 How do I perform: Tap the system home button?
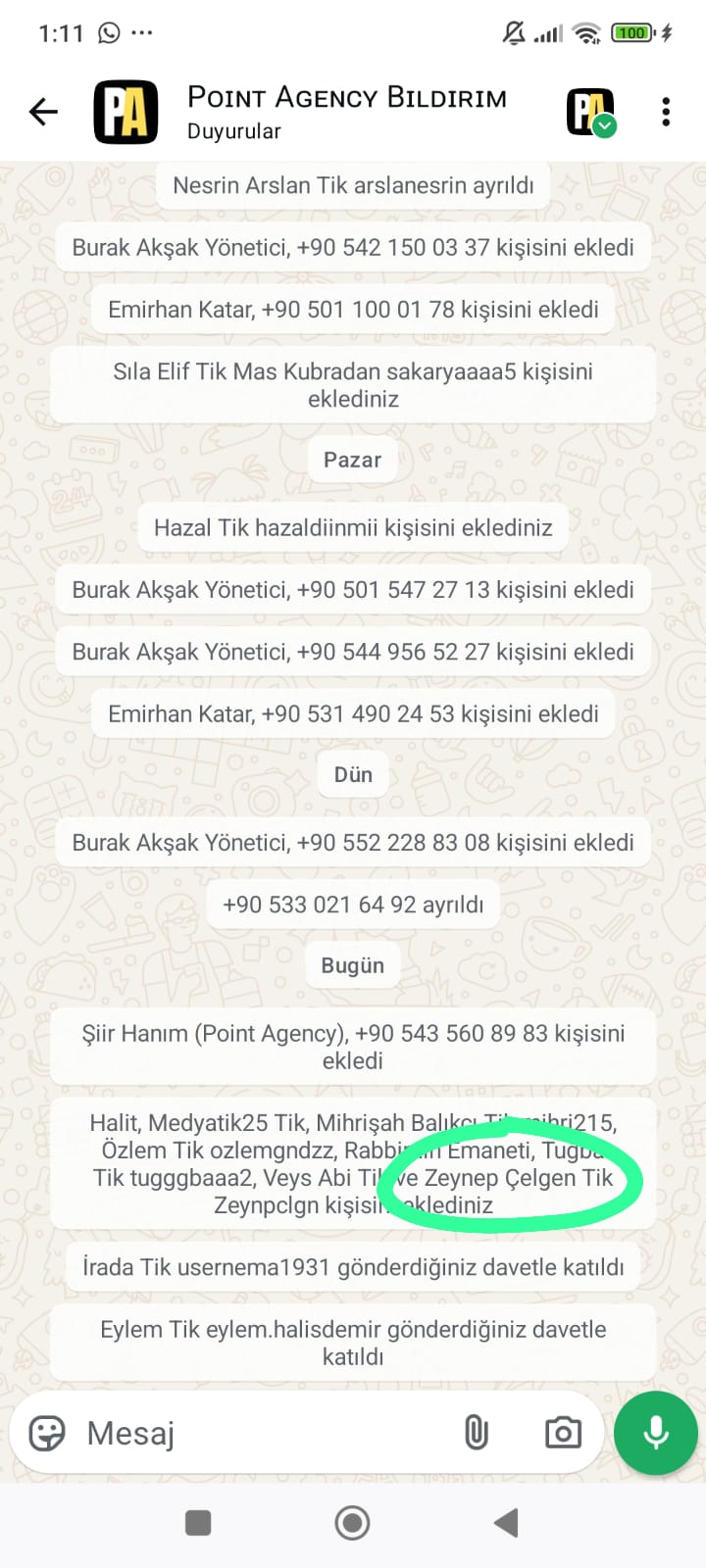pos(352,1522)
